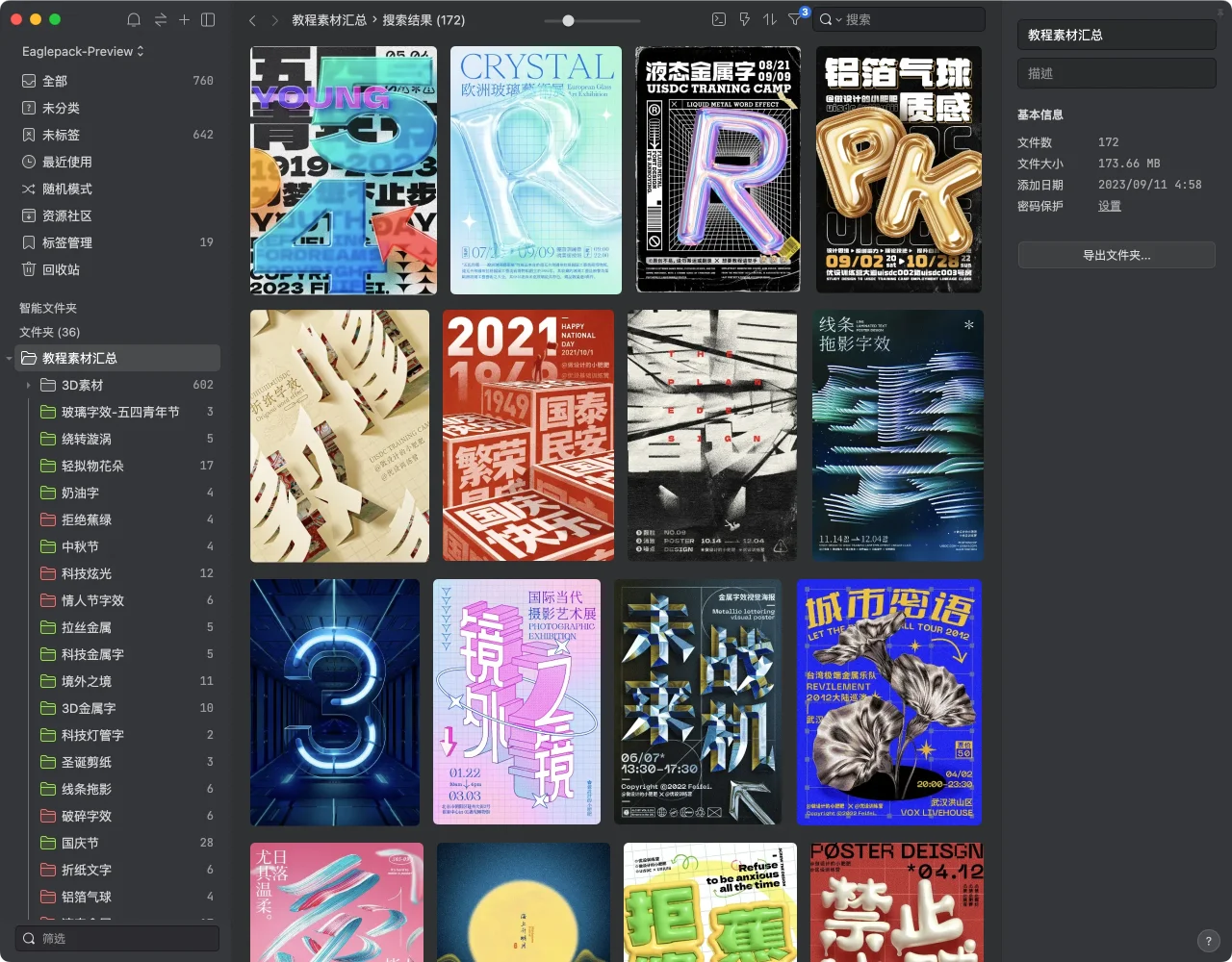Open the help question mark button
The image size is (1232, 962).
coord(1208,941)
